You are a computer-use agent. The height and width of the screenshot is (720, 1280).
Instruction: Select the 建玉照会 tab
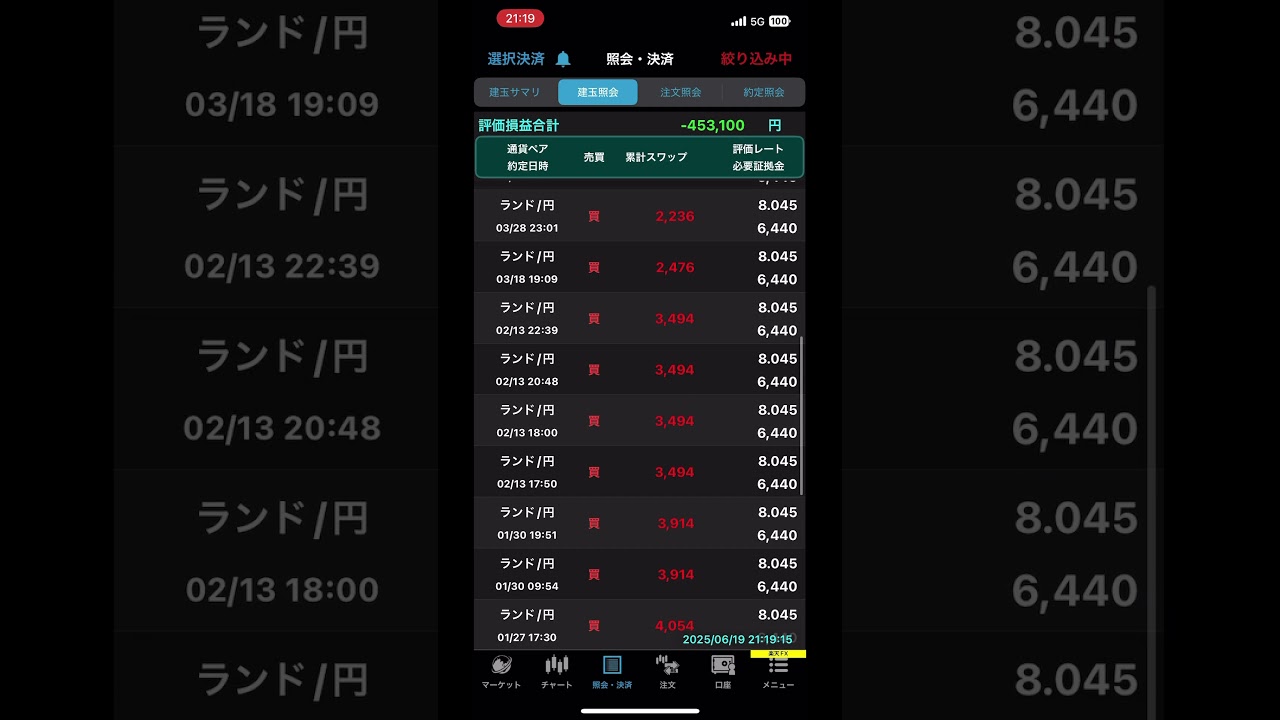point(598,92)
